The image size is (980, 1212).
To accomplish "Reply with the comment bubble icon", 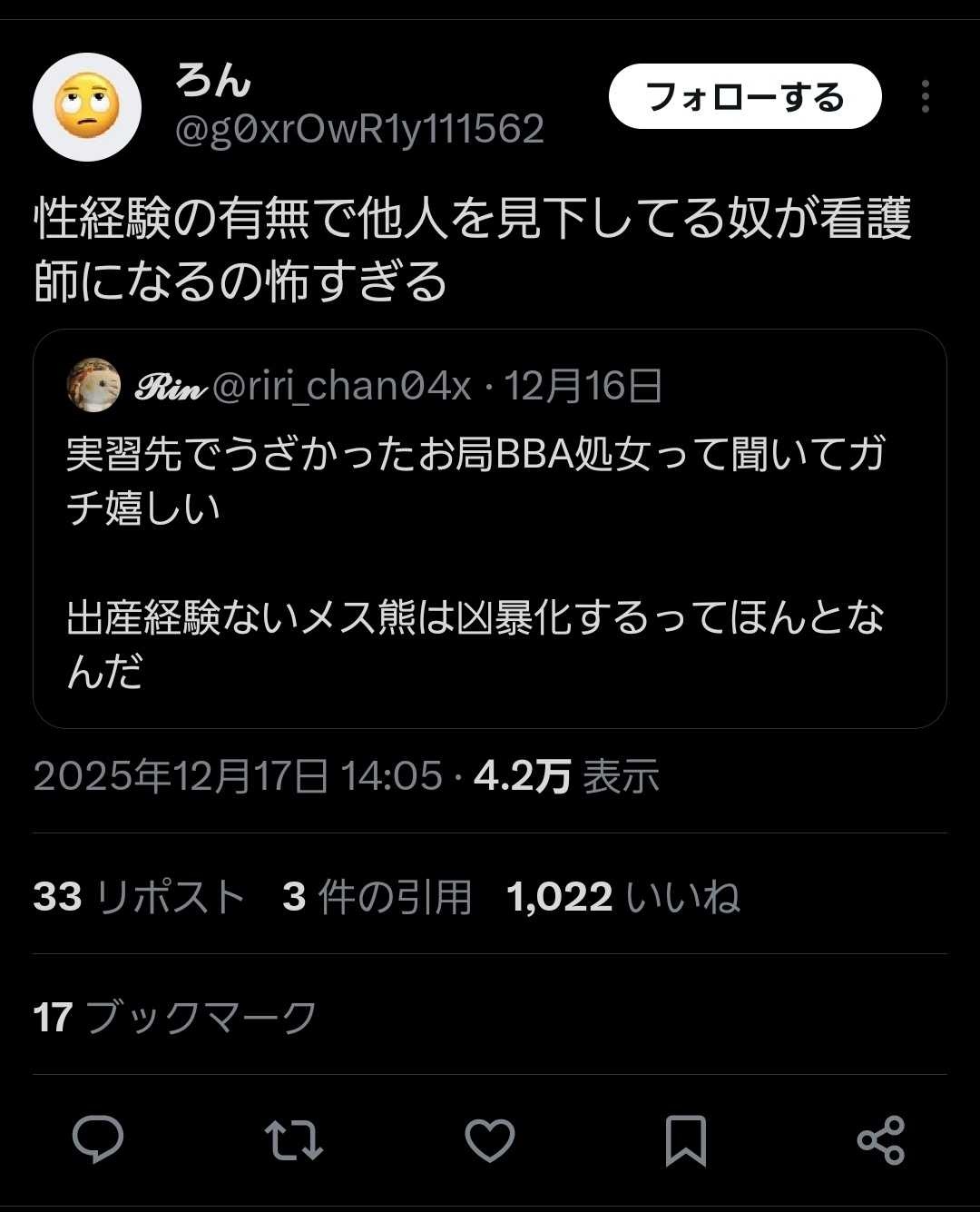I will (98, 1140).
